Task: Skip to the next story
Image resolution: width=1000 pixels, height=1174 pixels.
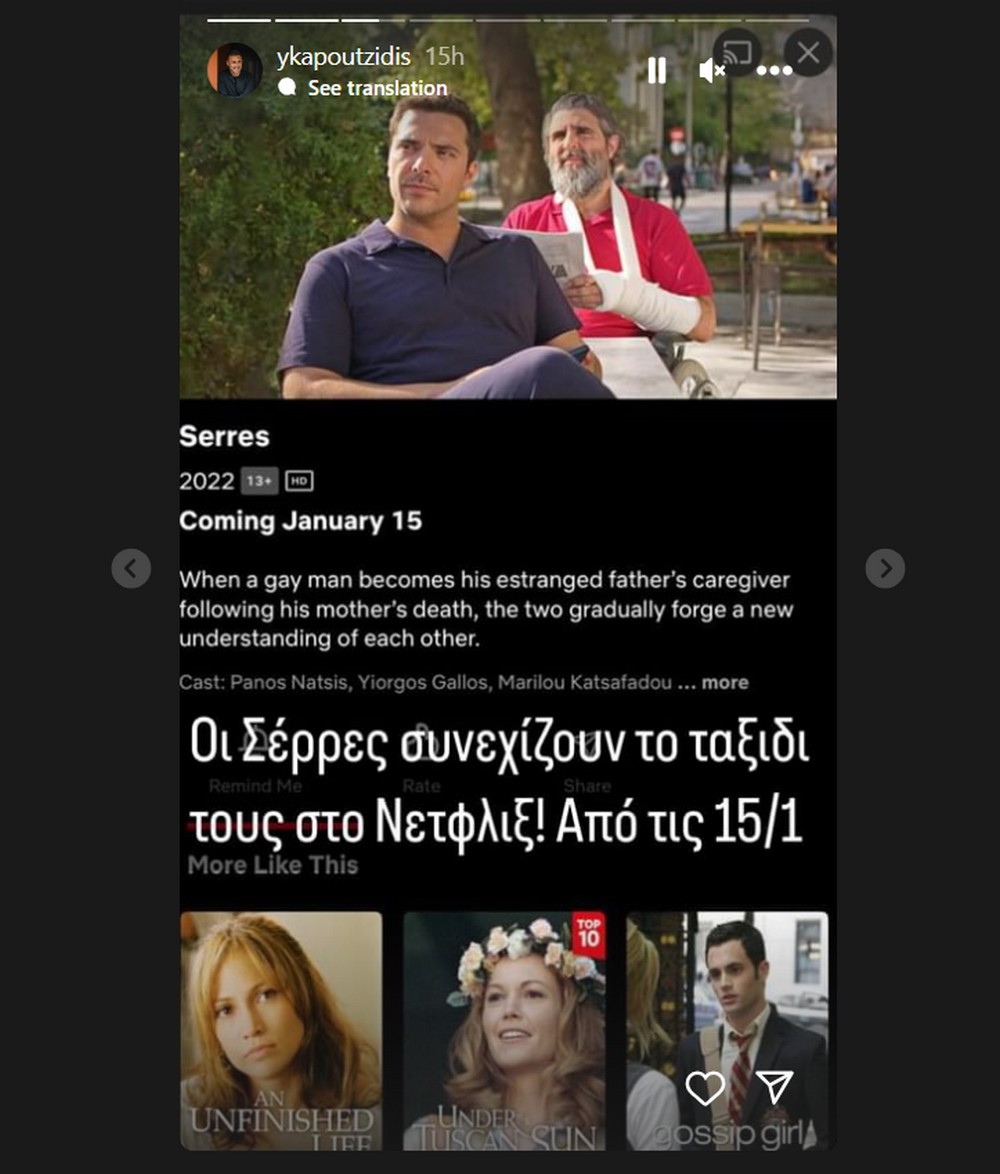Action: point(885,568)
